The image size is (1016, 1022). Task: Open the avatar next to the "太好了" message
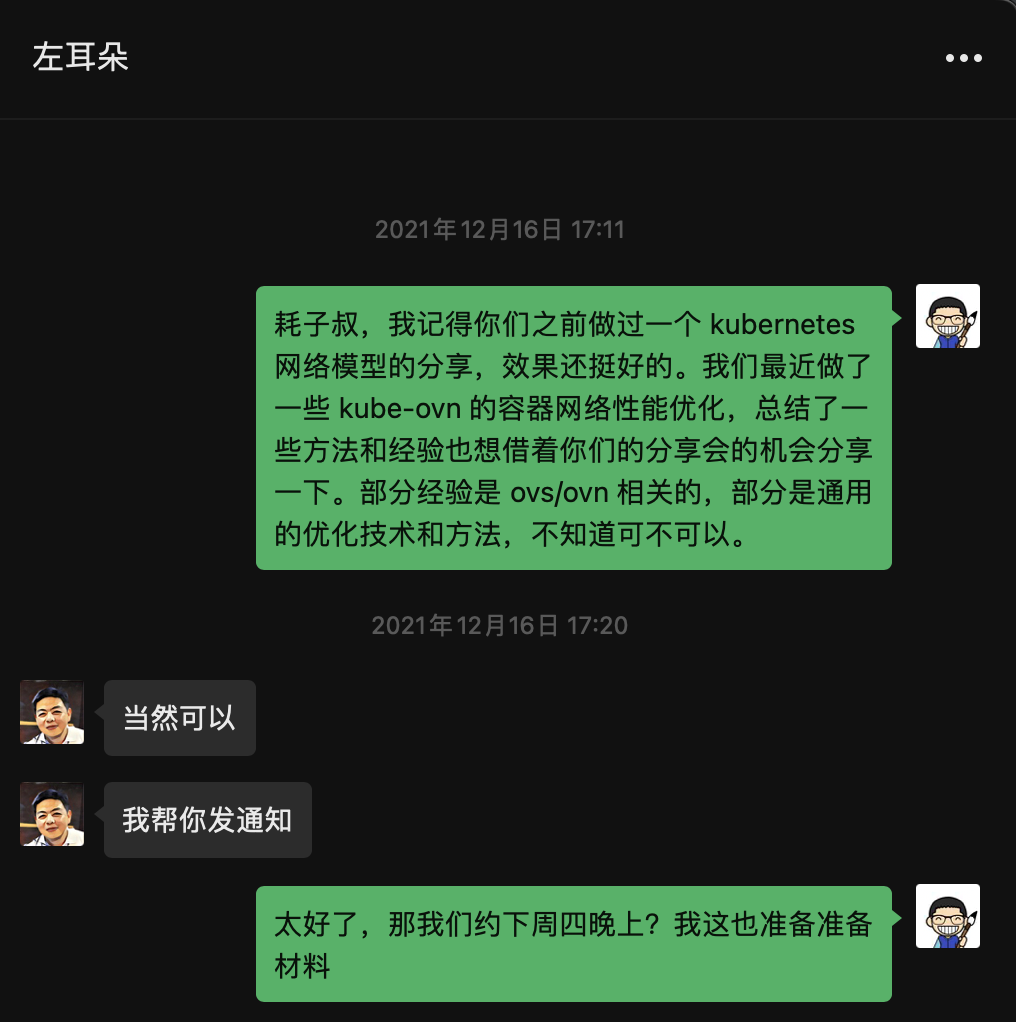(947, 916)
